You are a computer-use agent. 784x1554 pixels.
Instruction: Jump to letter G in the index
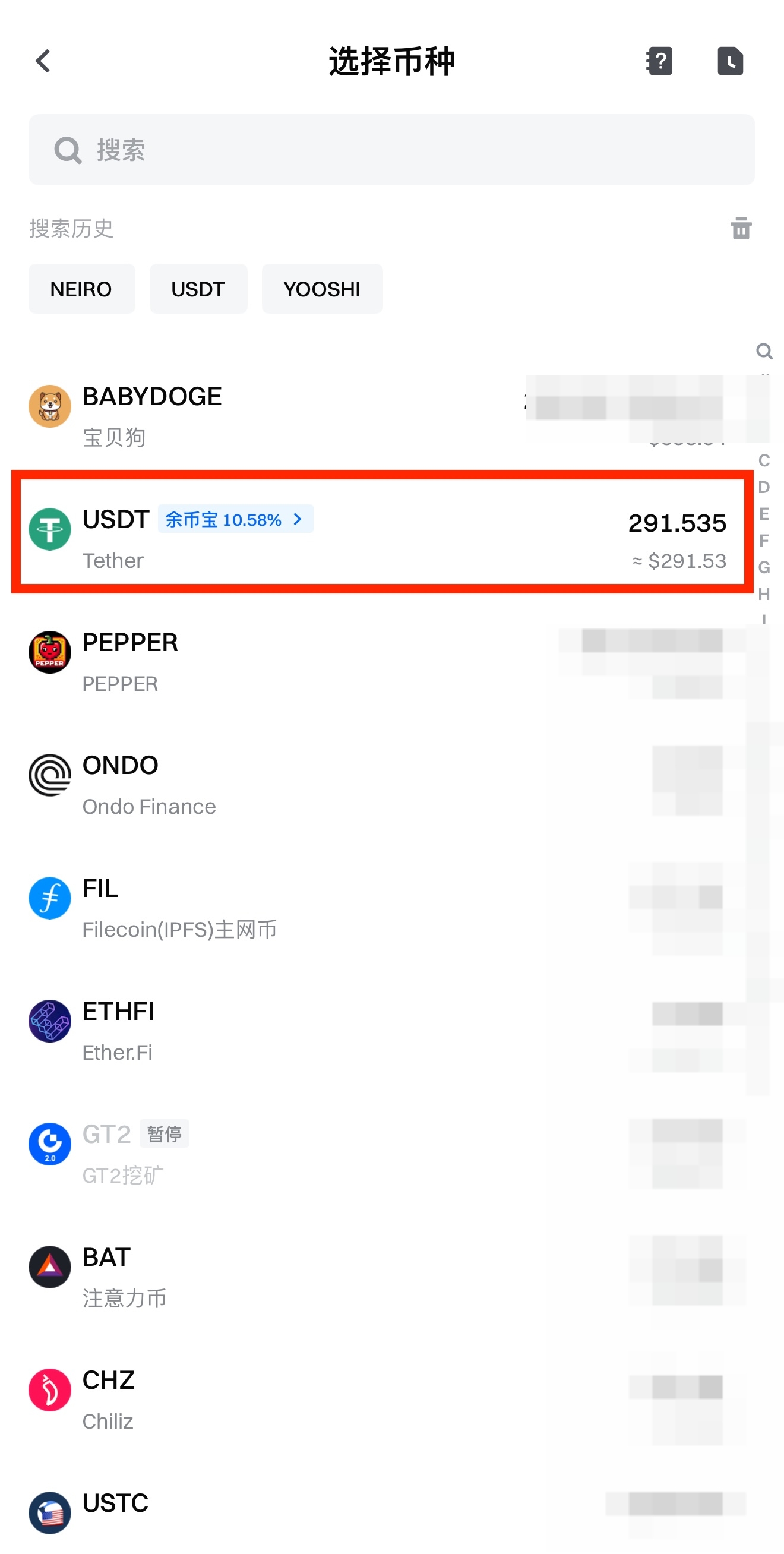click(763, 568)
